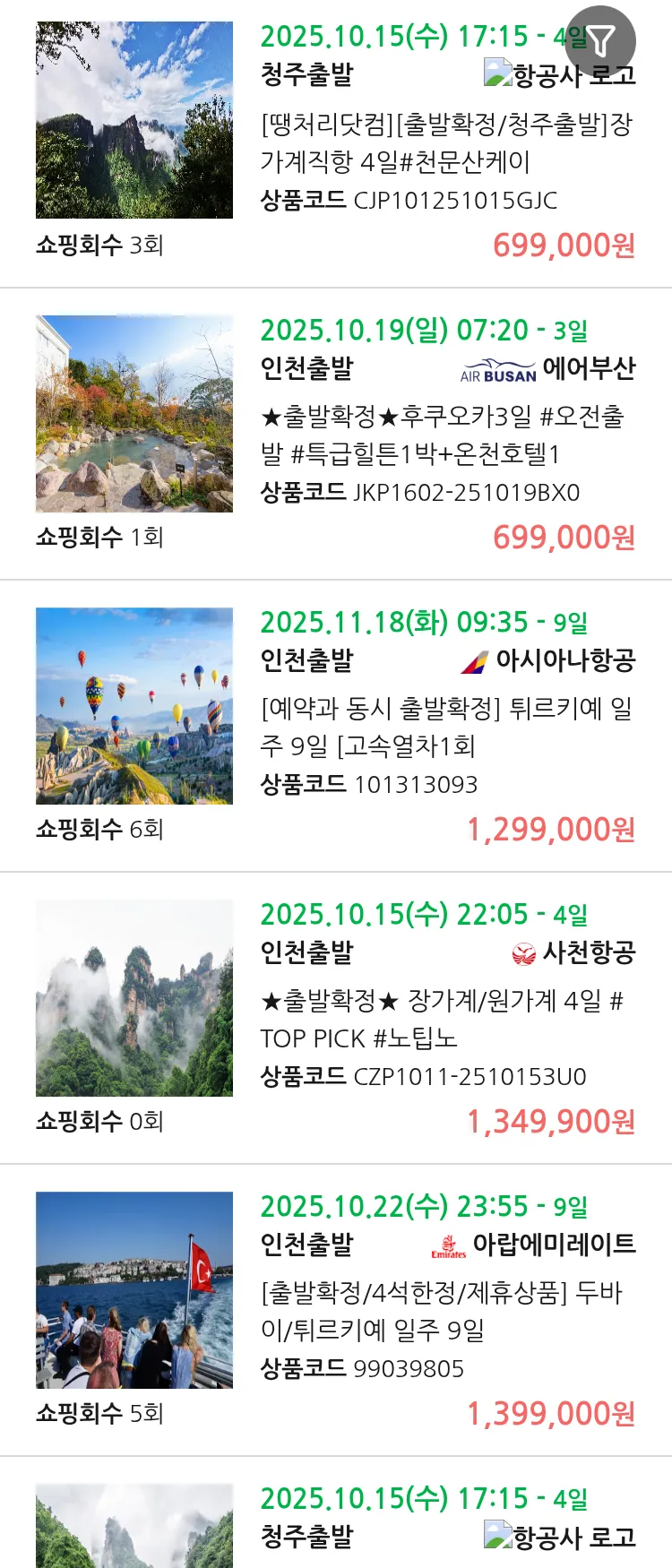Viewport: 672px width, 1568px height.
Task: Select the Asiana Türkiye 9-day tour
Action: [445, 727]
